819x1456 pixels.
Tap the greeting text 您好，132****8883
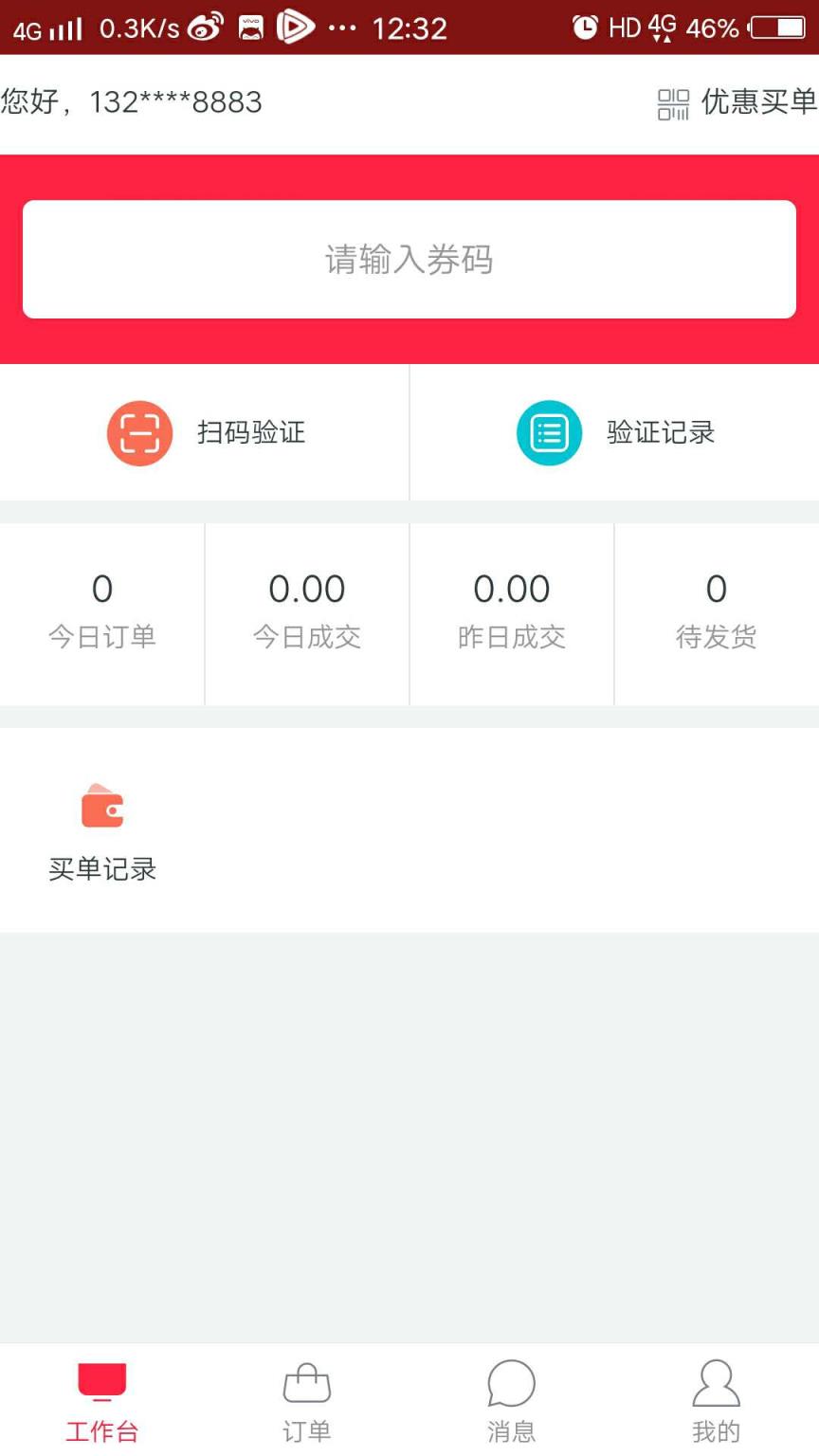pos(131,102)
